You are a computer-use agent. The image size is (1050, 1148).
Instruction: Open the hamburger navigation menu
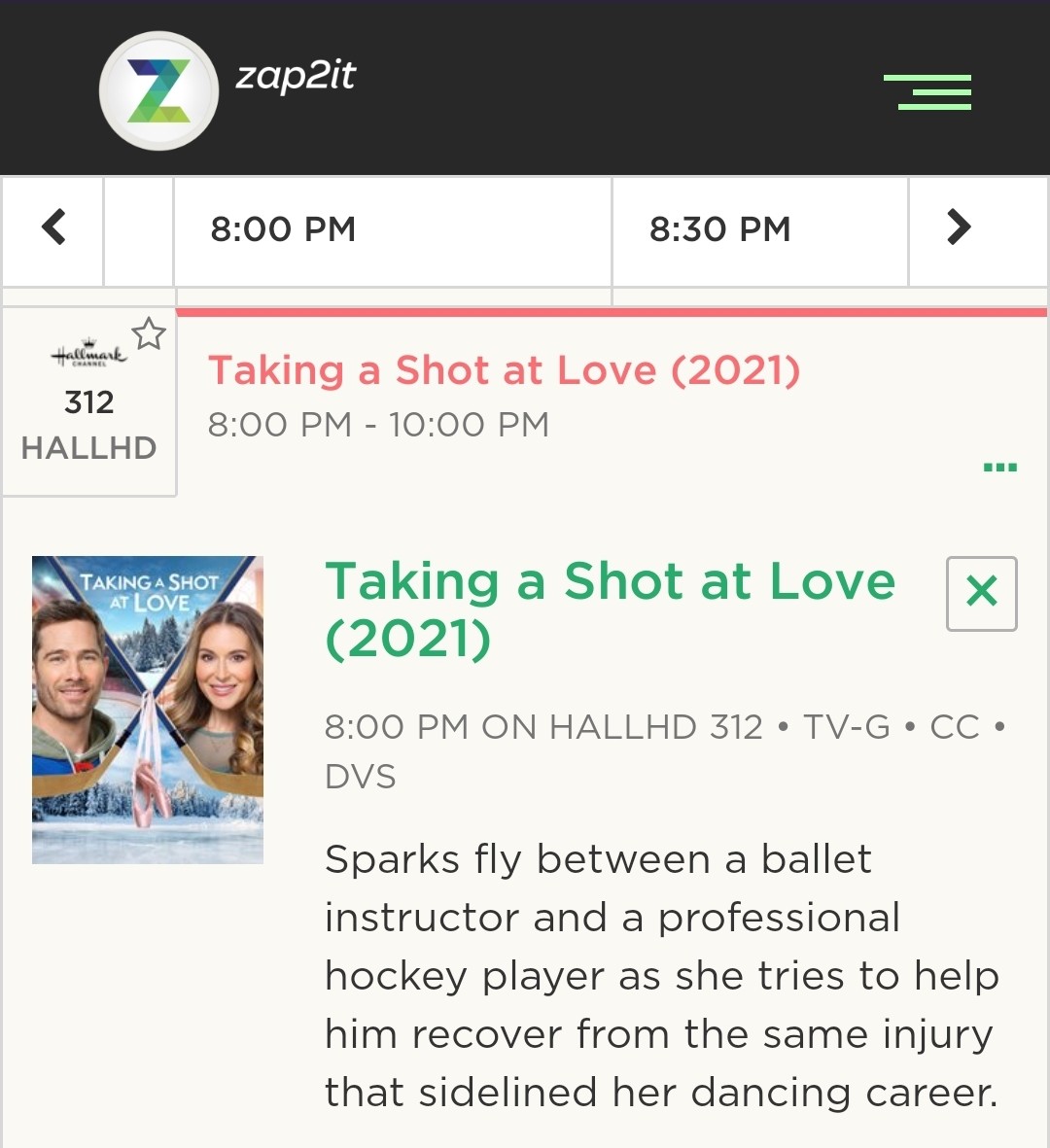(927, 91)
